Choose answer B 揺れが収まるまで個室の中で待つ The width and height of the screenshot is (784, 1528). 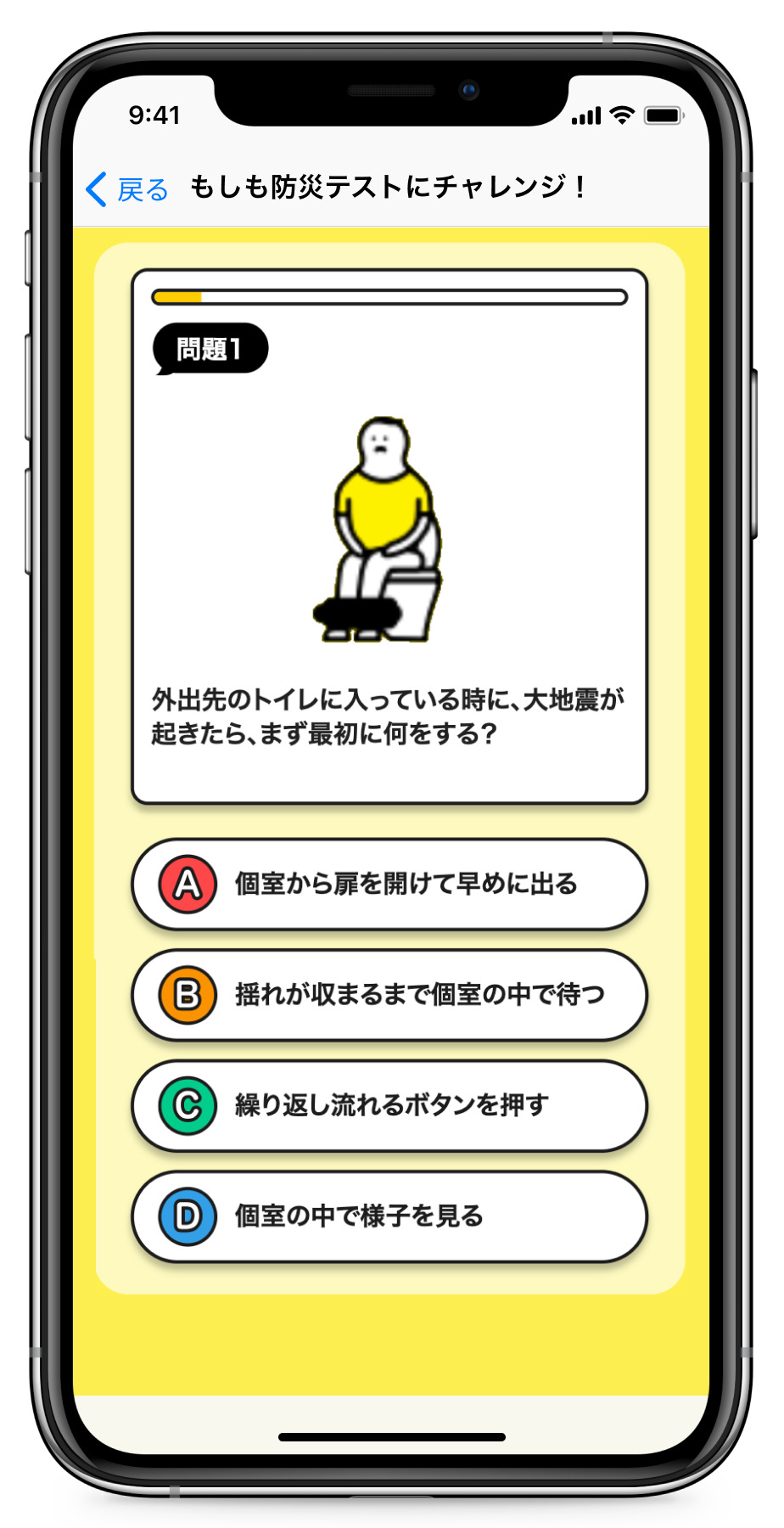click(x=389, y=995)
